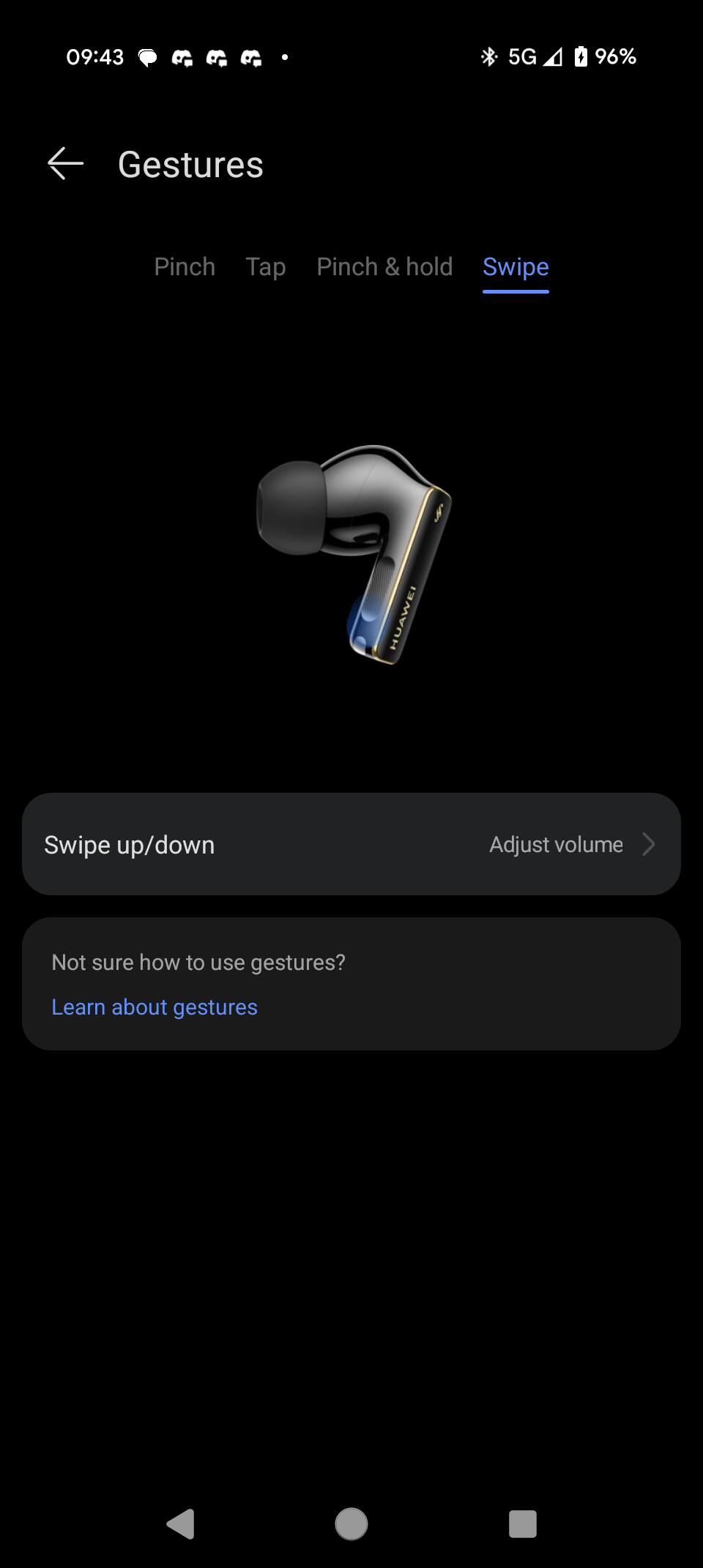
Task: Go back from Gestures screen
Action: pyautogui.click(x=65, y=163)
